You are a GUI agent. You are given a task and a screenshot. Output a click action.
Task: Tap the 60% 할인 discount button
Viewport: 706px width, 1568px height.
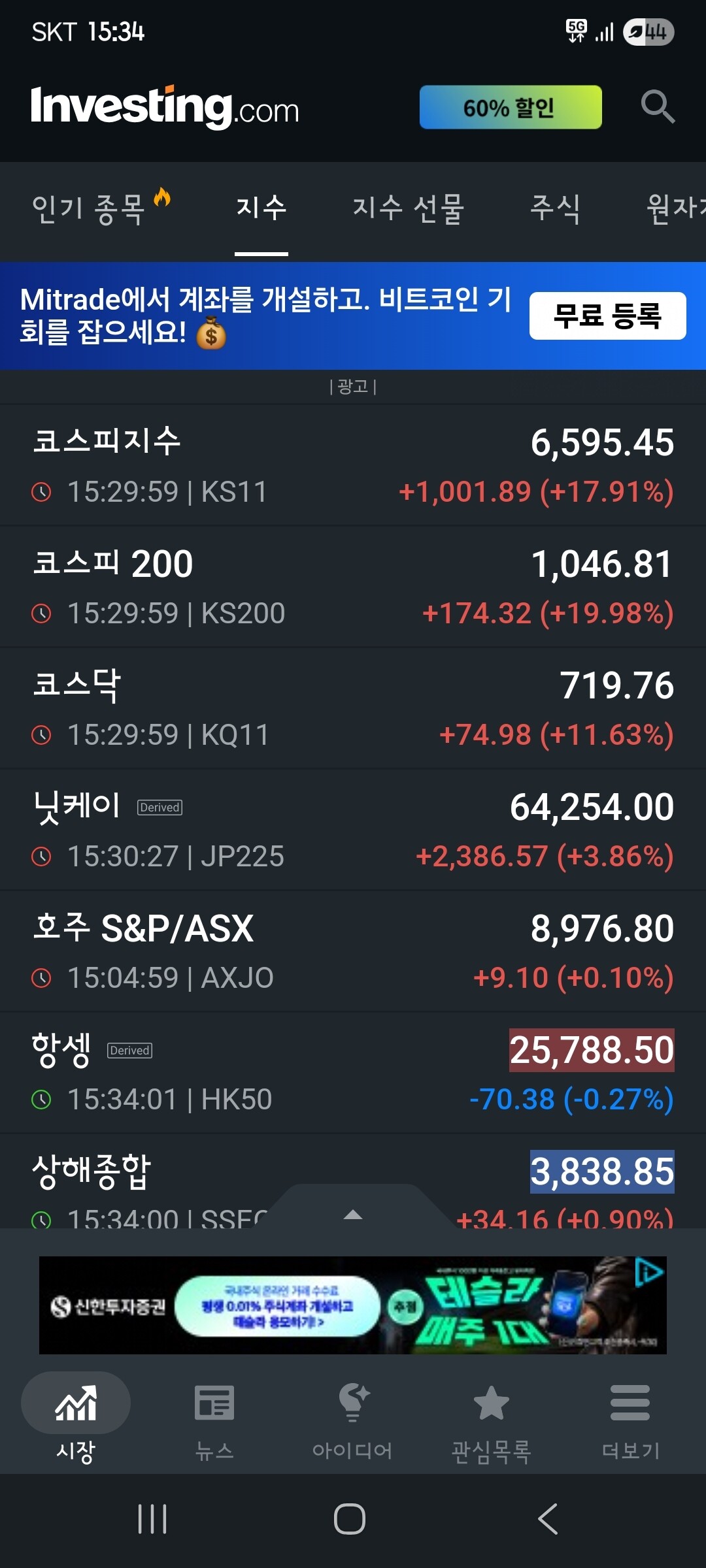(x=511, y=107)
